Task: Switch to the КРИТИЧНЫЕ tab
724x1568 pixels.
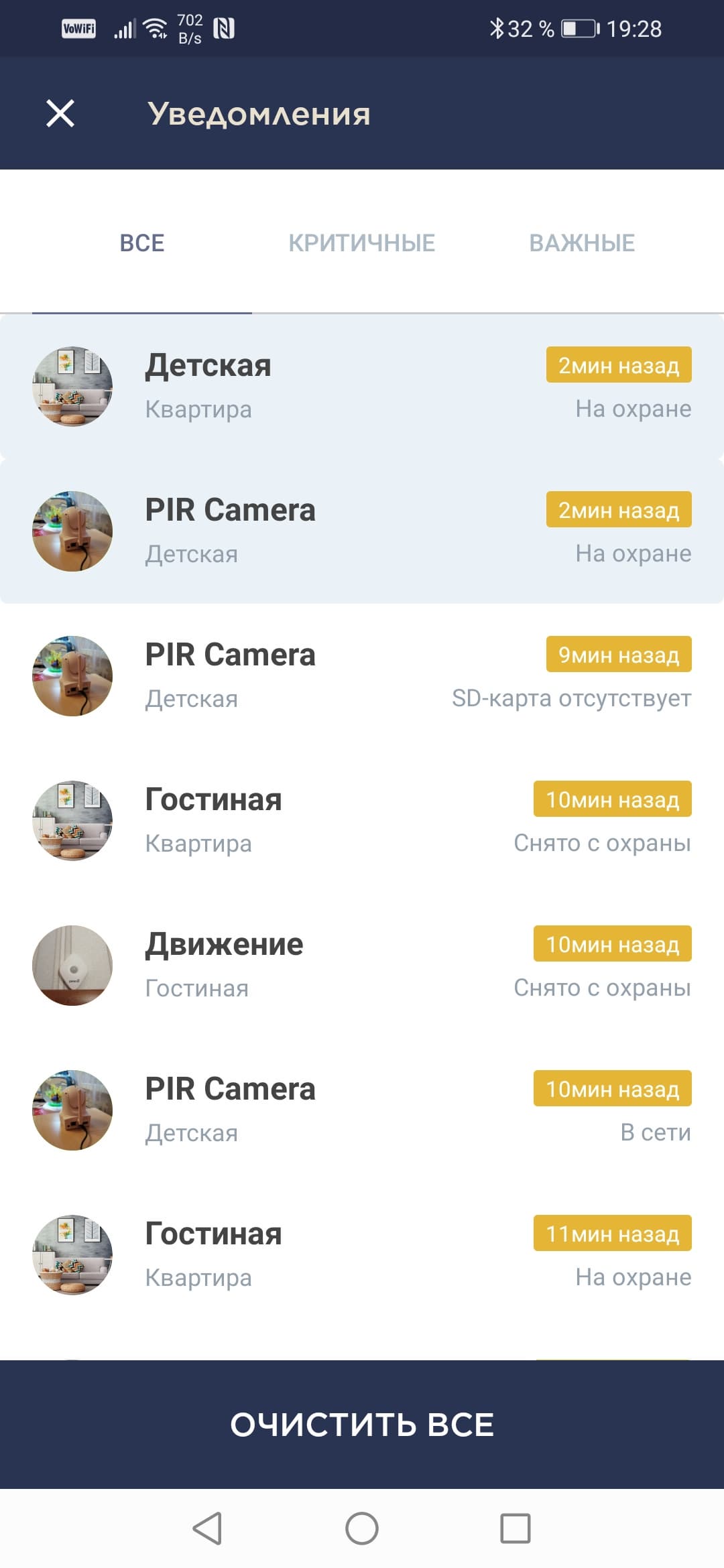Action: click(x=362, y=243)
